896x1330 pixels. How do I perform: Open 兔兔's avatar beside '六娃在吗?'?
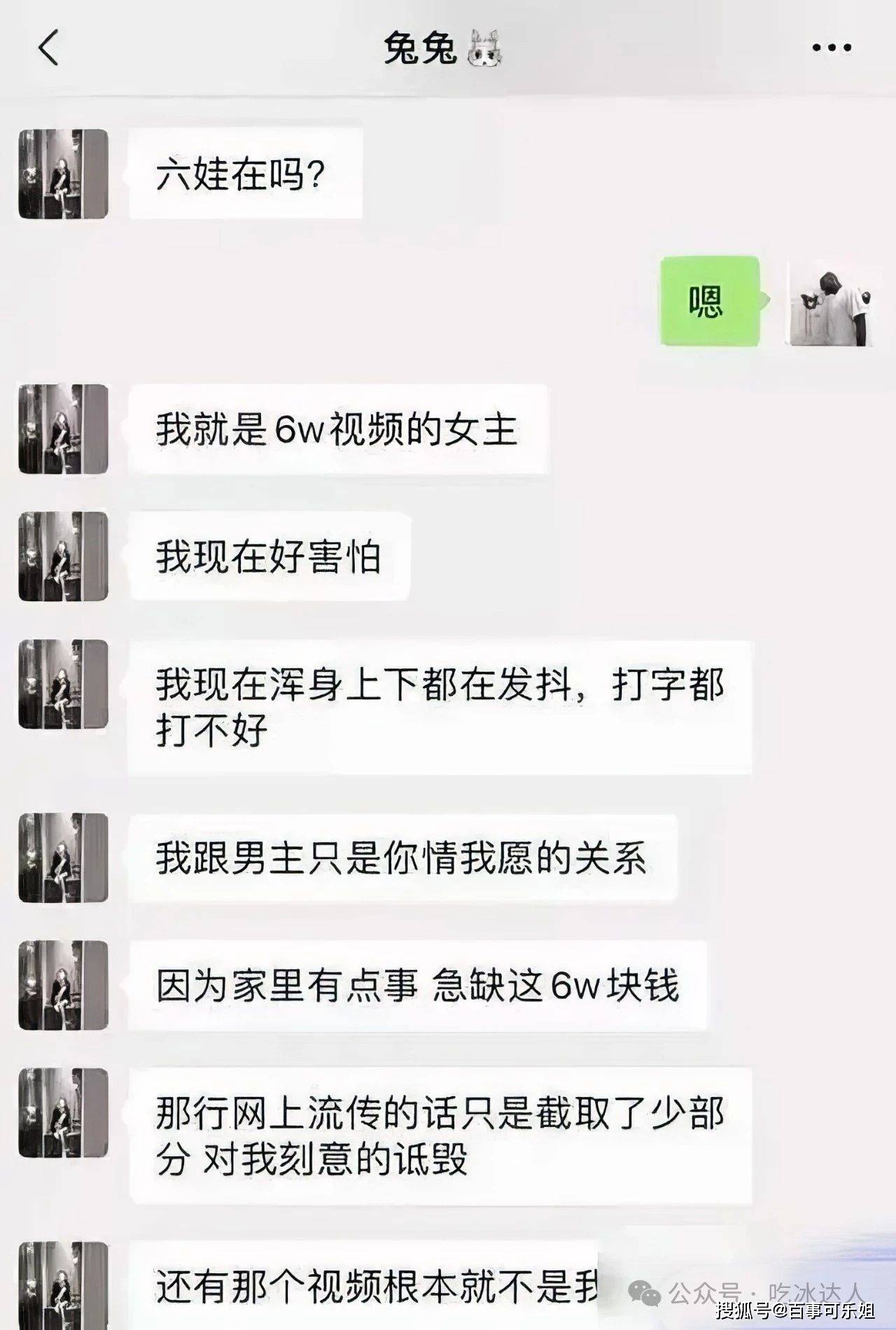click(63, 174)
